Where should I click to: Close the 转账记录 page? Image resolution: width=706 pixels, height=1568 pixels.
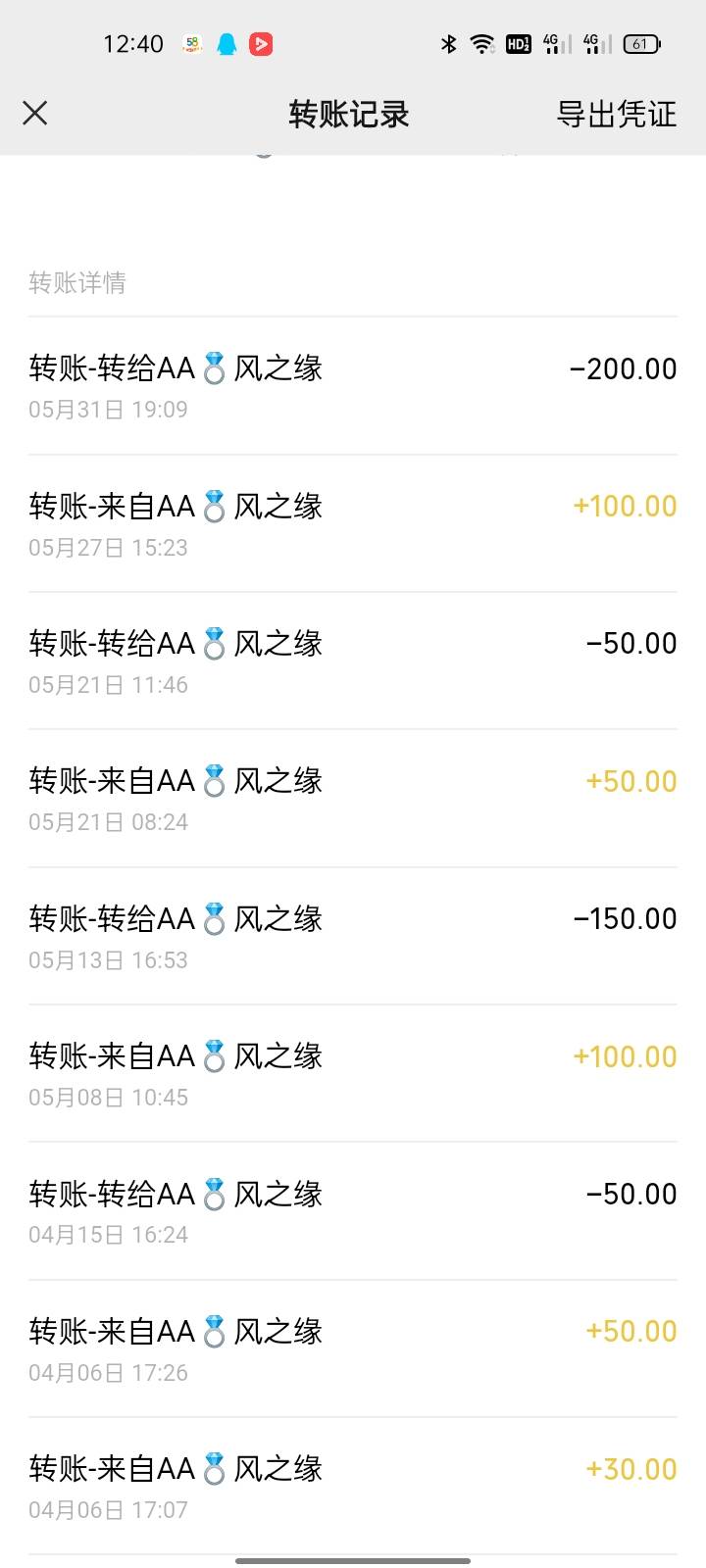click(x=35, y=114)
